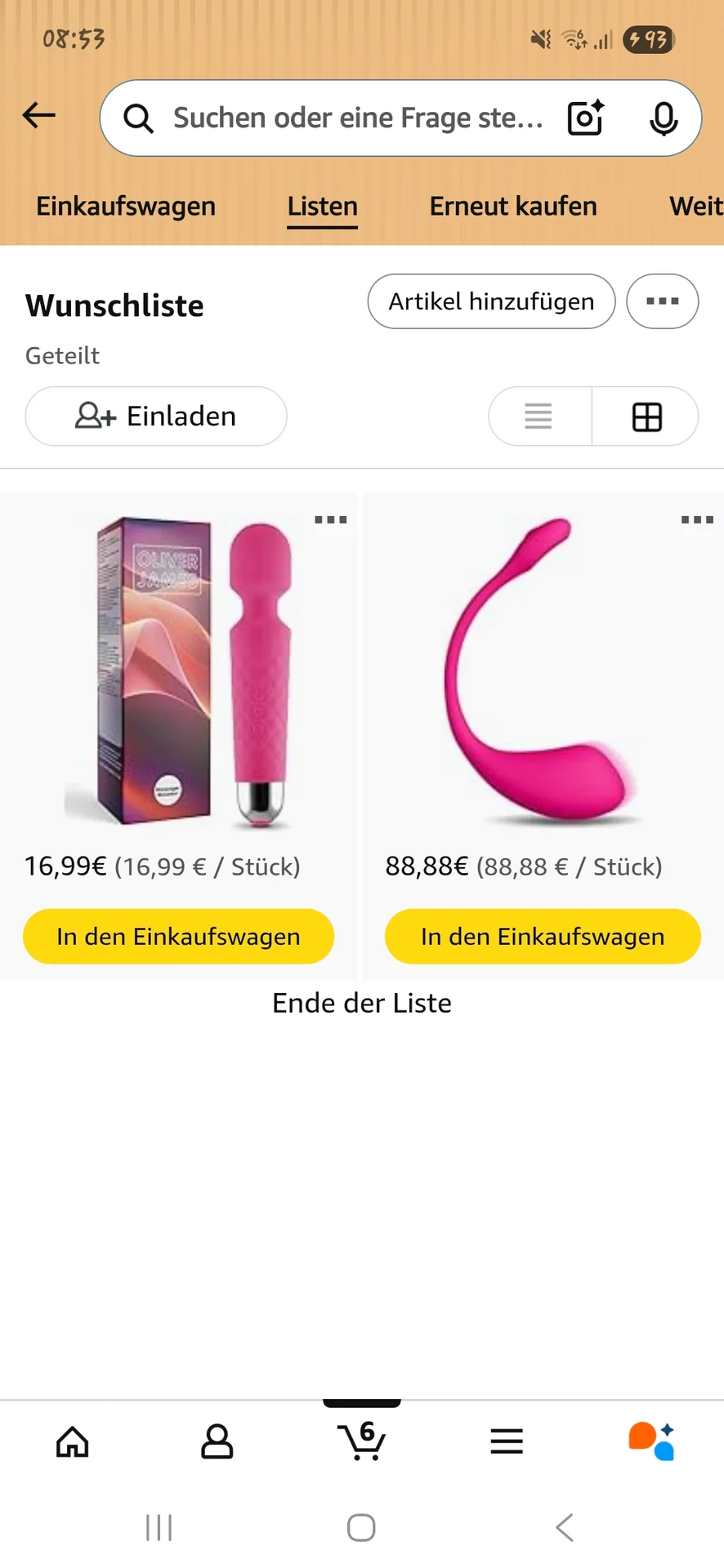Switch to list view layout
Screen dimensions: 724x1568
[x=539, y=416]
